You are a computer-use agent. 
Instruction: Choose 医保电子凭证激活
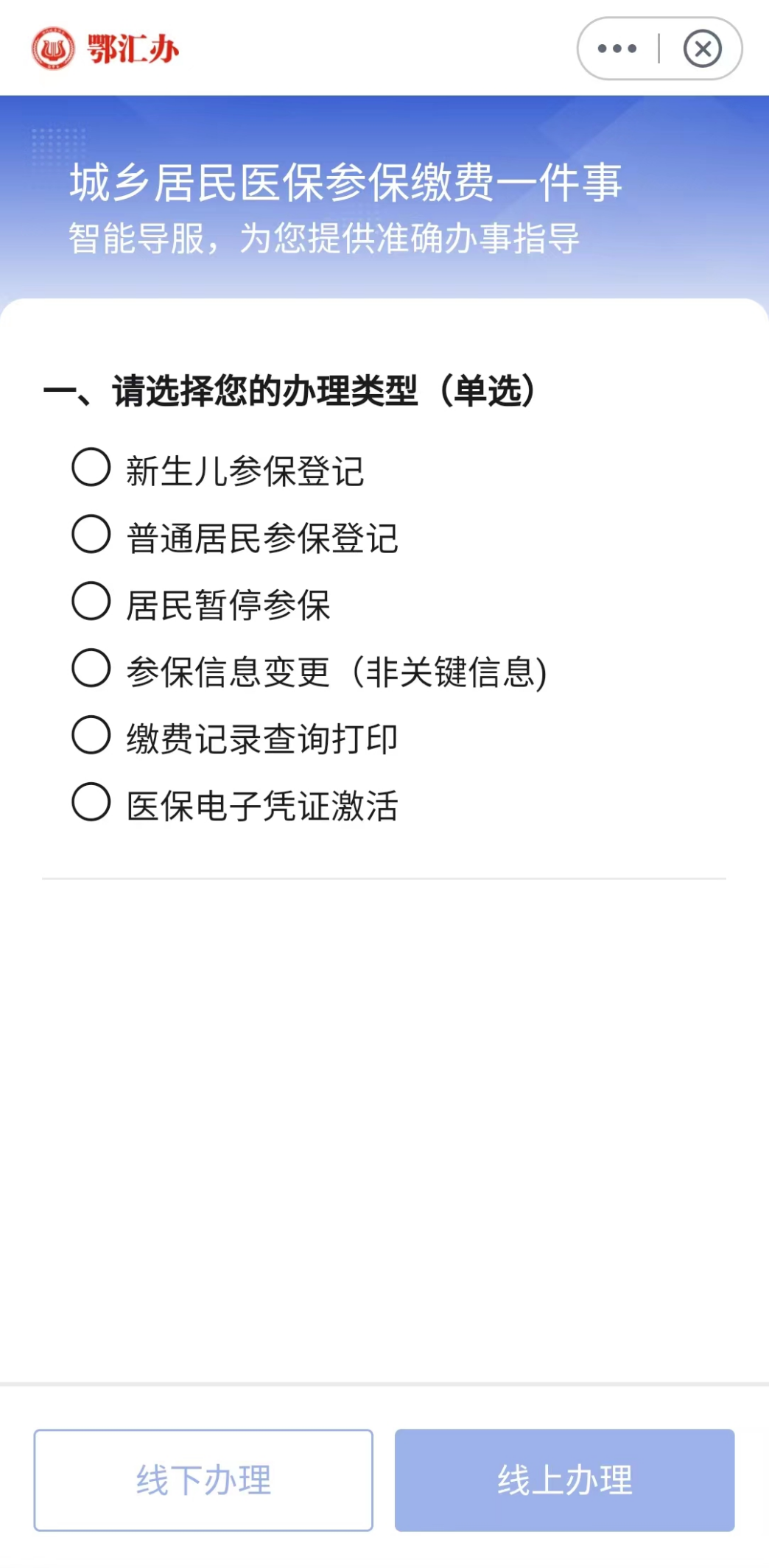click(x=91, y=802)
